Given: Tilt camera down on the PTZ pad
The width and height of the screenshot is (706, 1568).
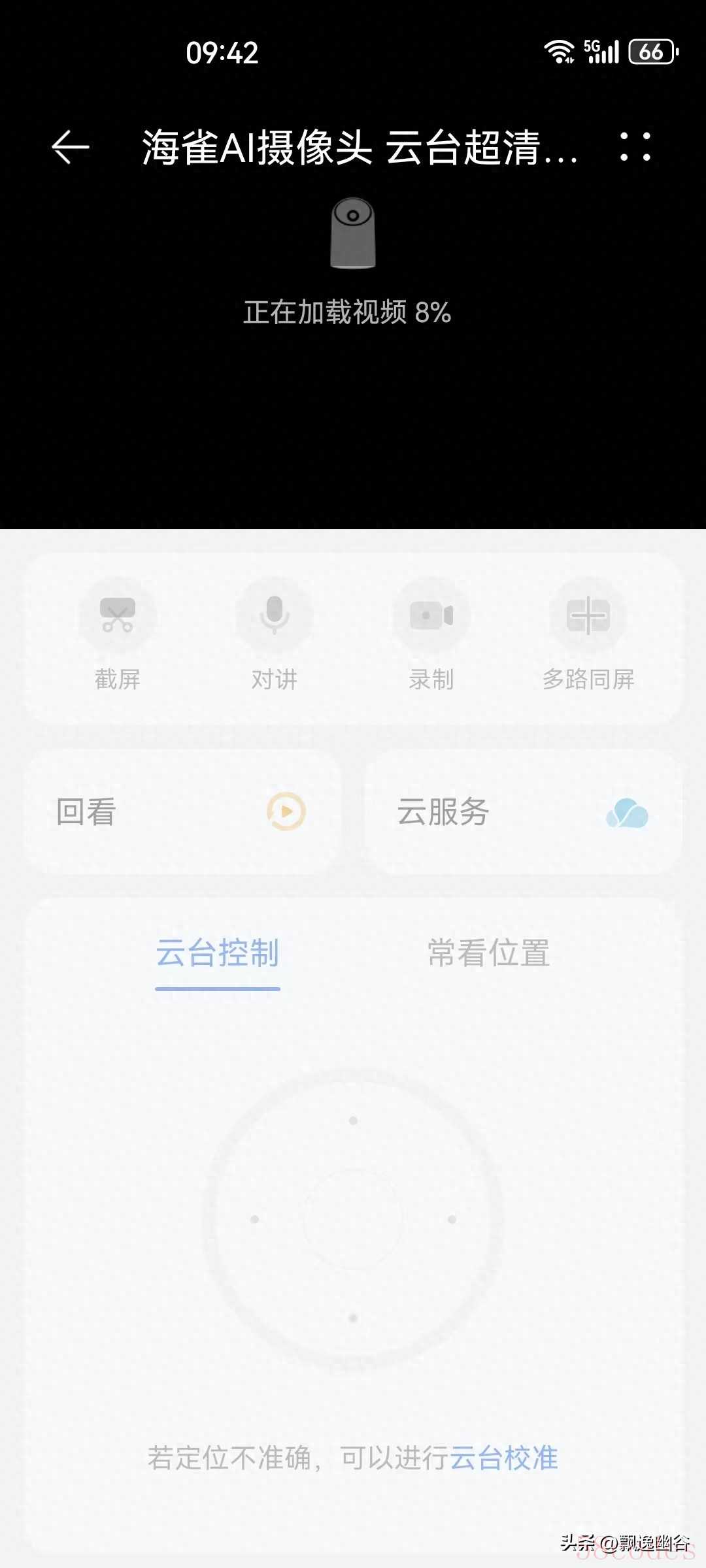Looking at the screenshot, I should pos(353,1318).
